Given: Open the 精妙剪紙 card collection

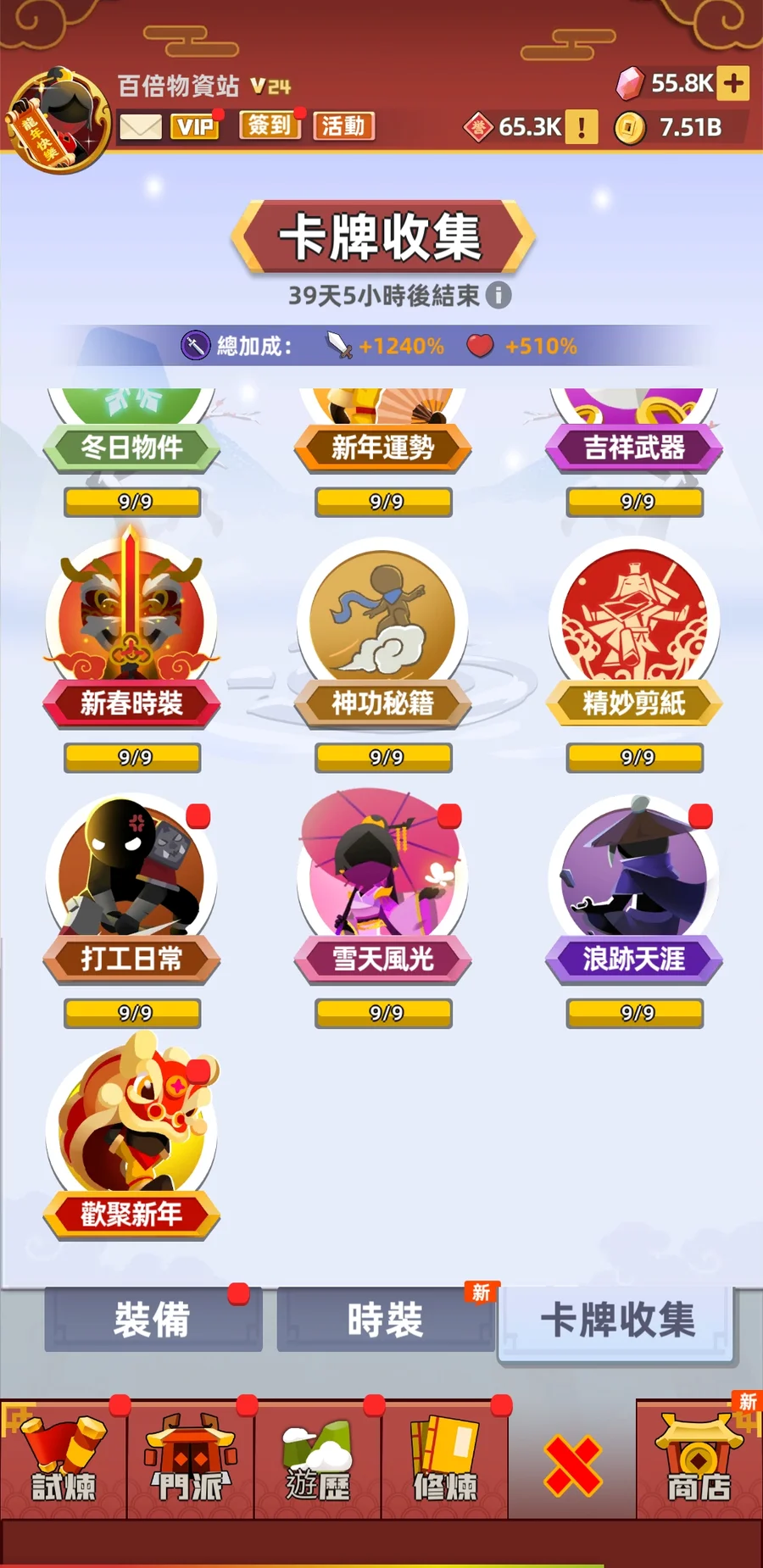Looking at the screenshot, I should 634,627.
